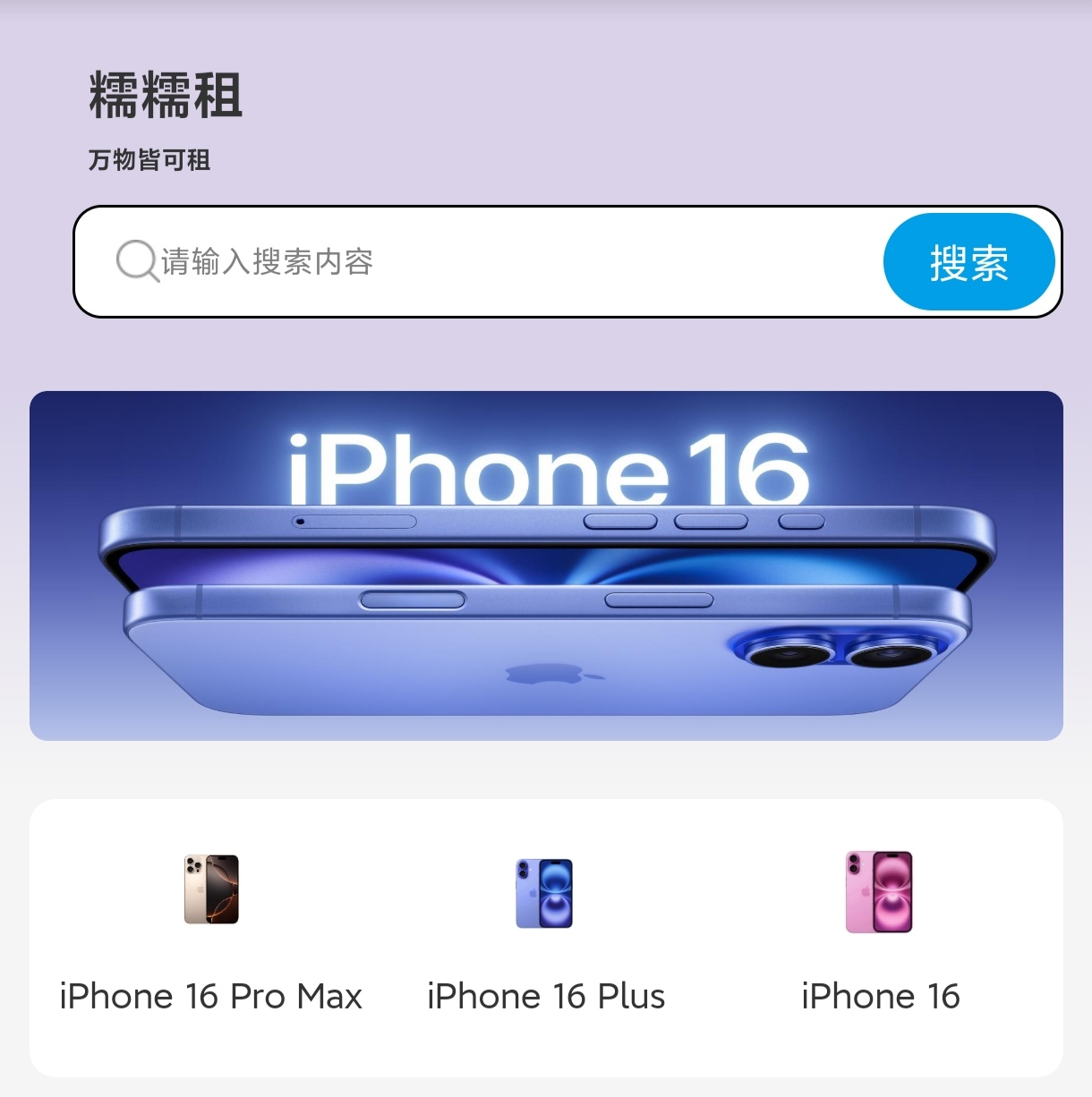Tap the blue 搜索 button
Image resolution: width=1092 pixels, height=1097 pixels.
[x=968, y=262]
